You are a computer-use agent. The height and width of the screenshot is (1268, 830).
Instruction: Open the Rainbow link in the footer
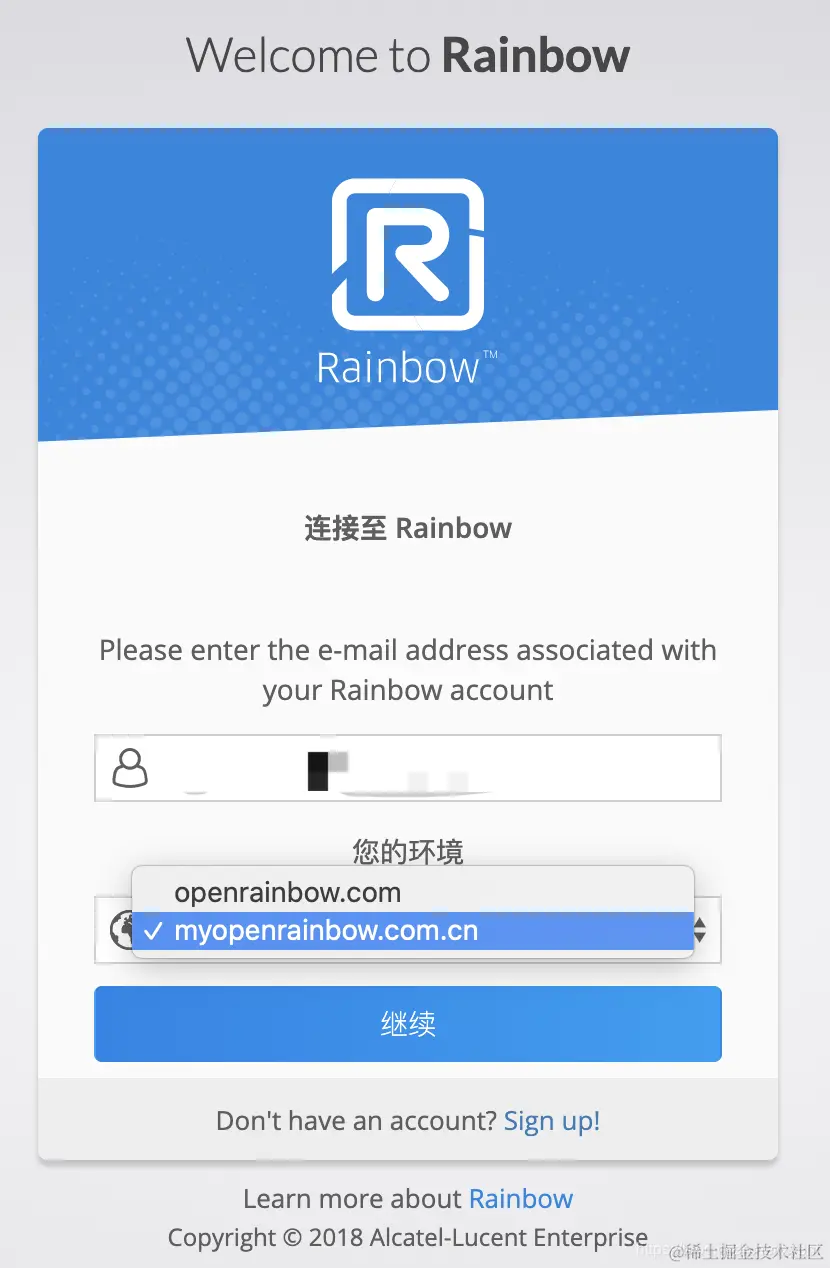pos(521,1198)
